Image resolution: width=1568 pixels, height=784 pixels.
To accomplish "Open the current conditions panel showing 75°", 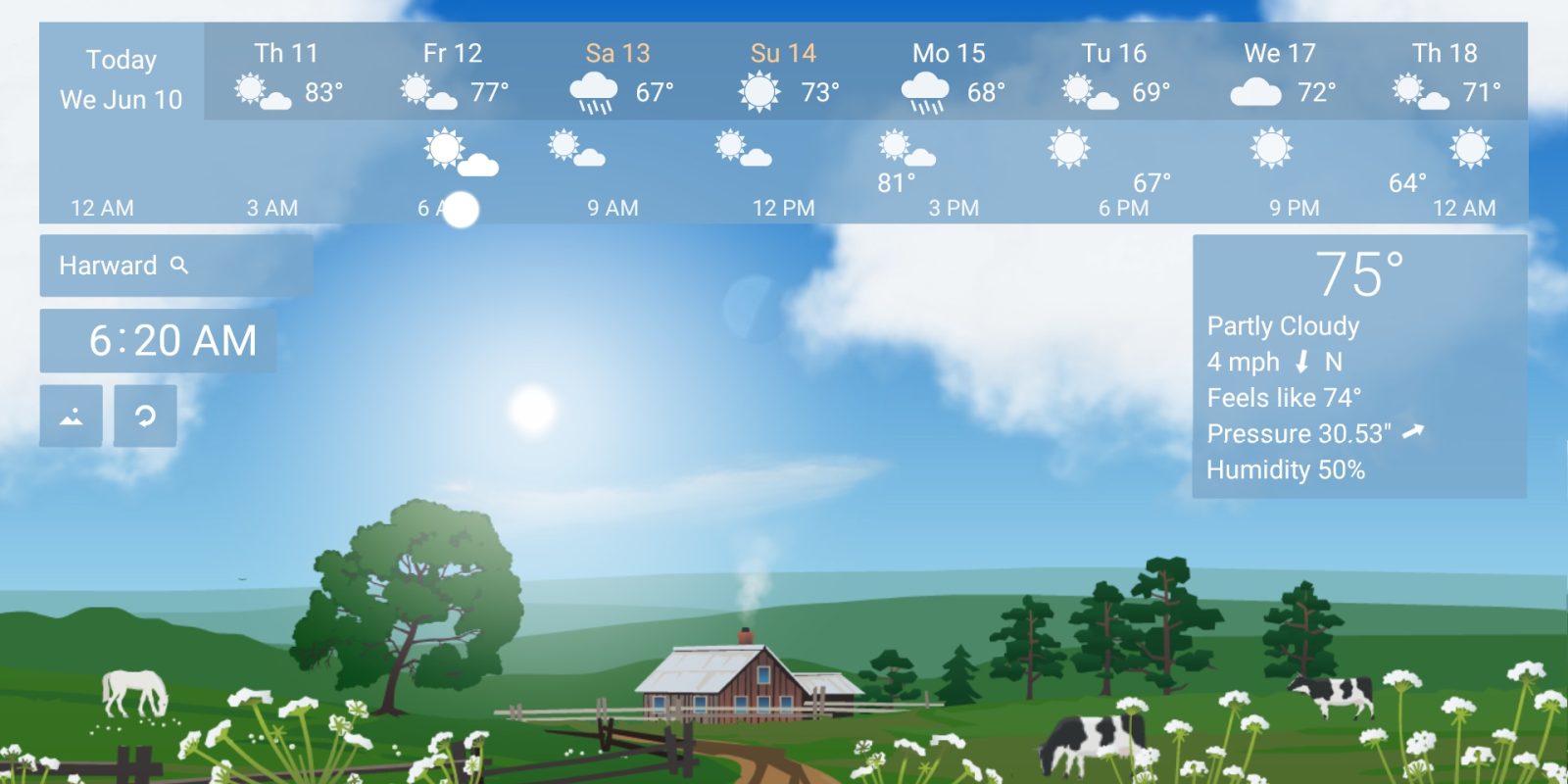I will [1359, 366].
